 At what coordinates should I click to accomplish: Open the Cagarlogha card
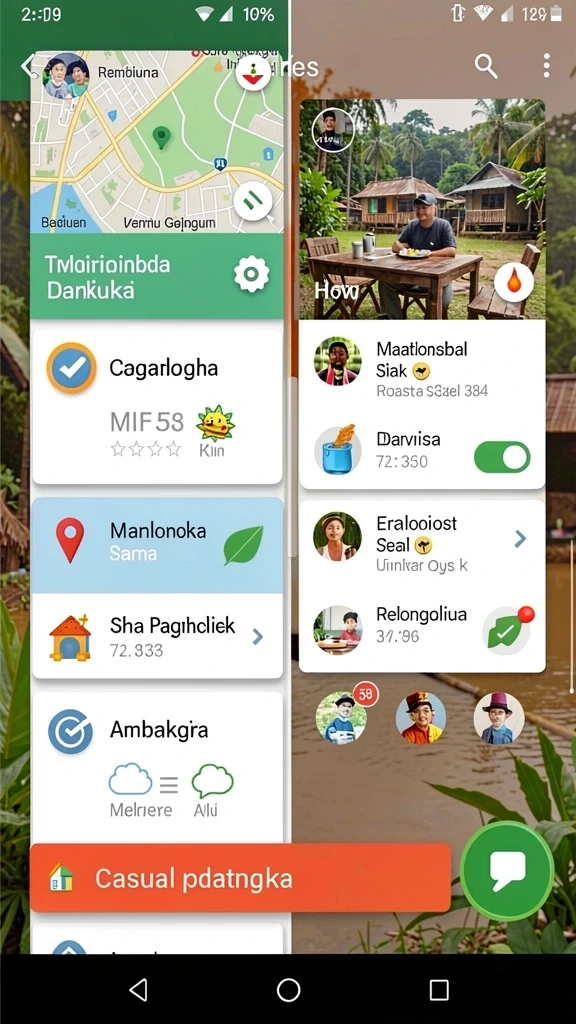pos(157,406)
